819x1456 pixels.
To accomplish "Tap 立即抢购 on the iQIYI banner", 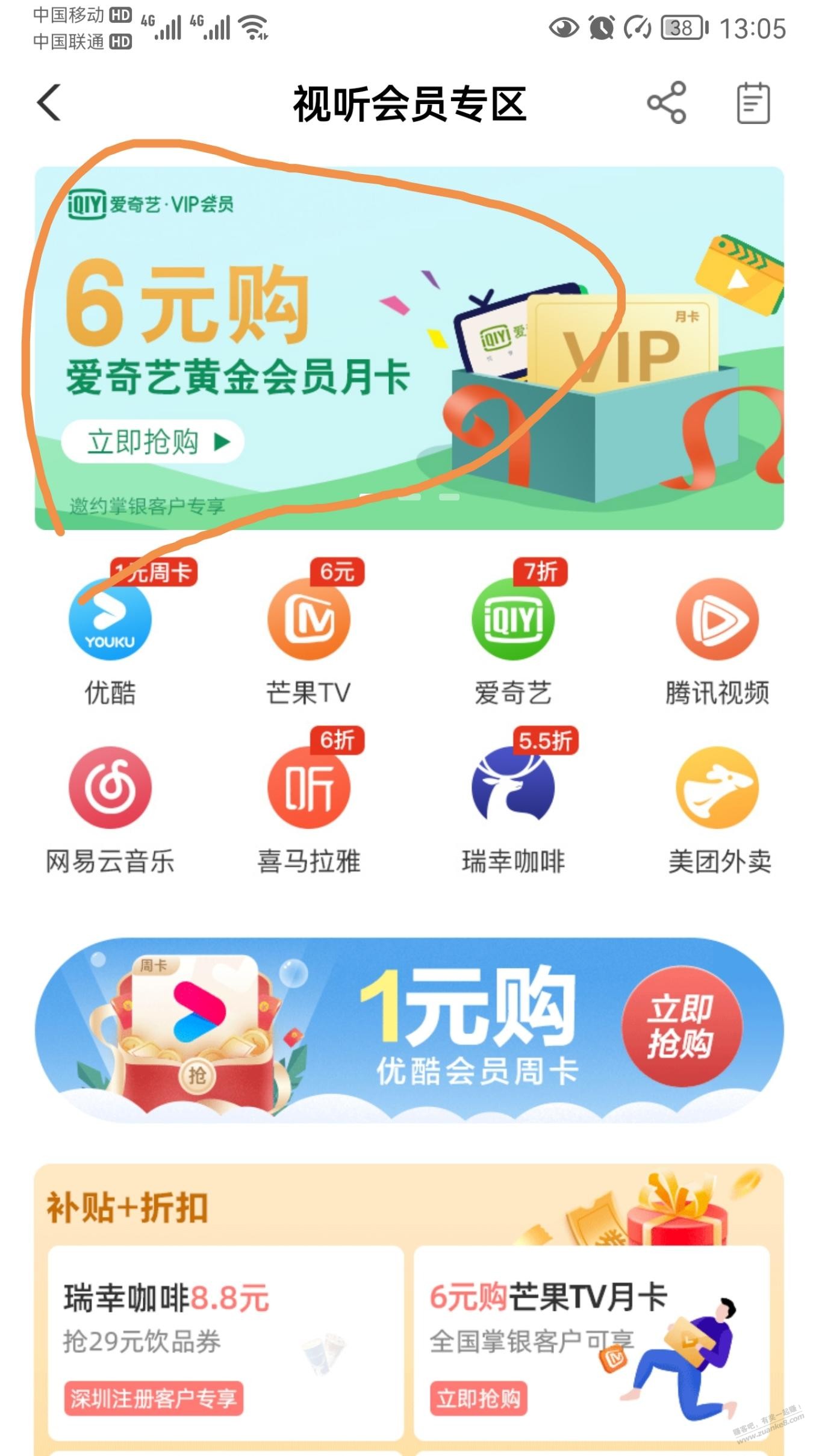I will (x=153, y=442).
